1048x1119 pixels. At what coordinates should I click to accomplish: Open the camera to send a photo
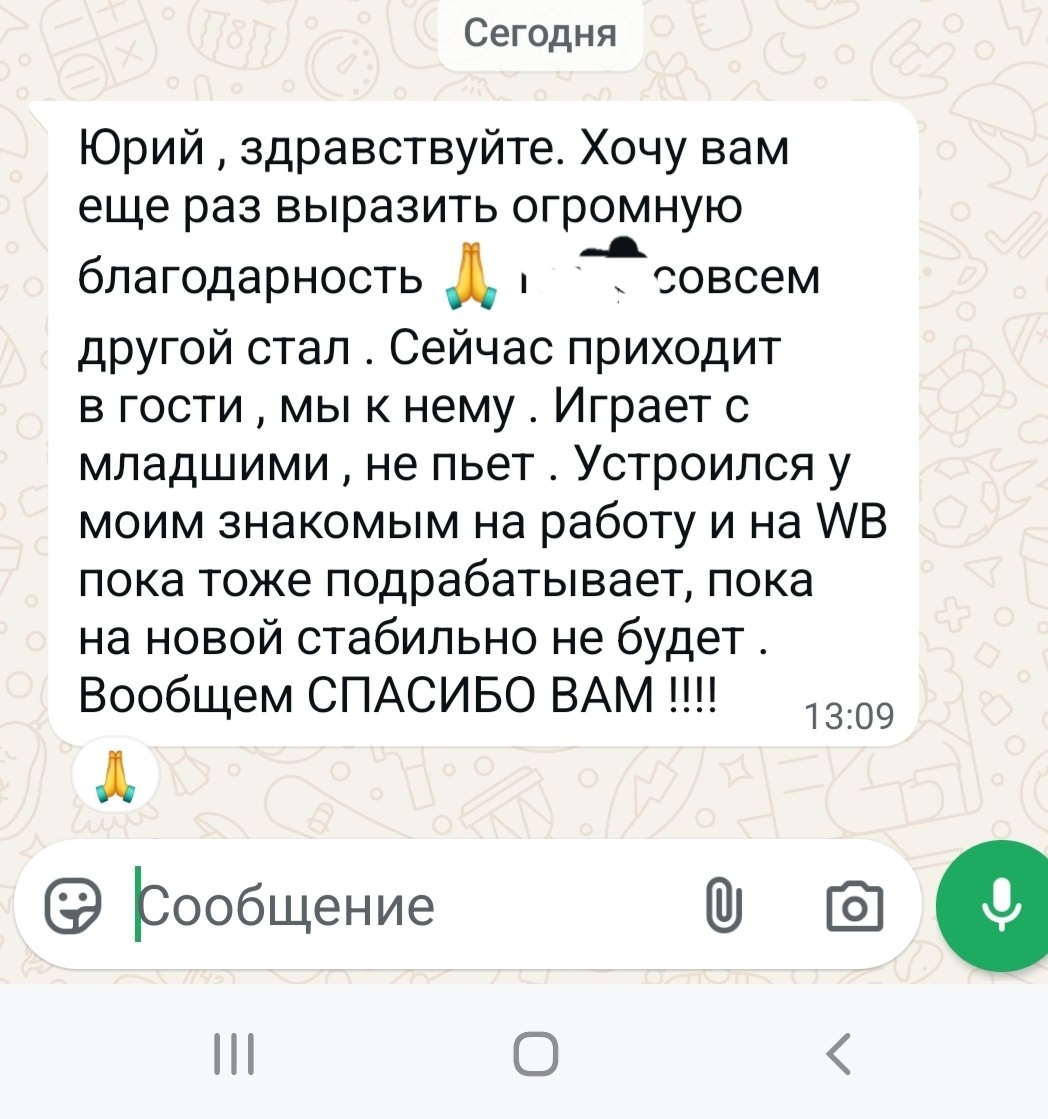(x=853, y=907)
